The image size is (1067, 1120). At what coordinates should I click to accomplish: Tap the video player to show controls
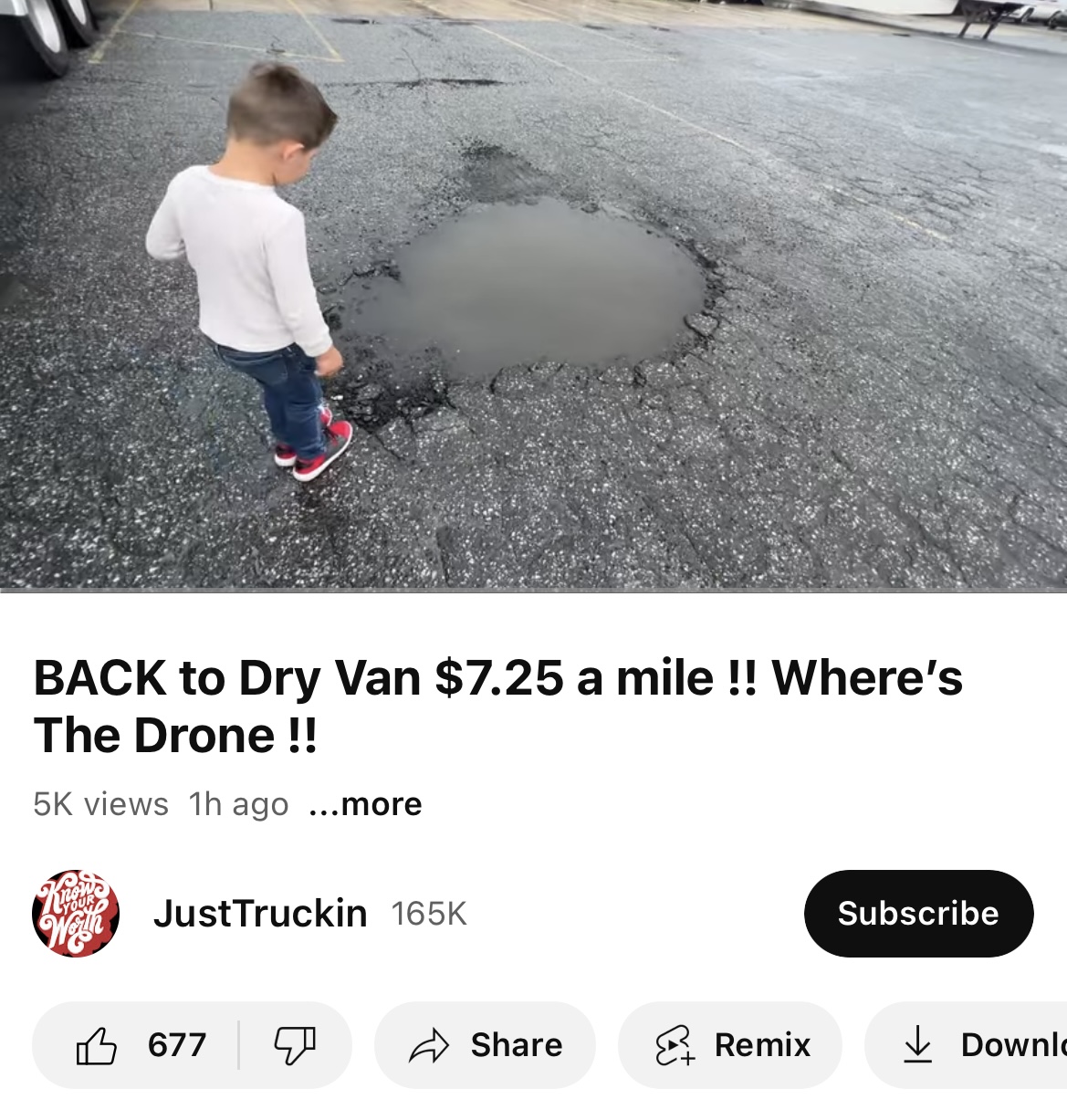pos(533,295)
